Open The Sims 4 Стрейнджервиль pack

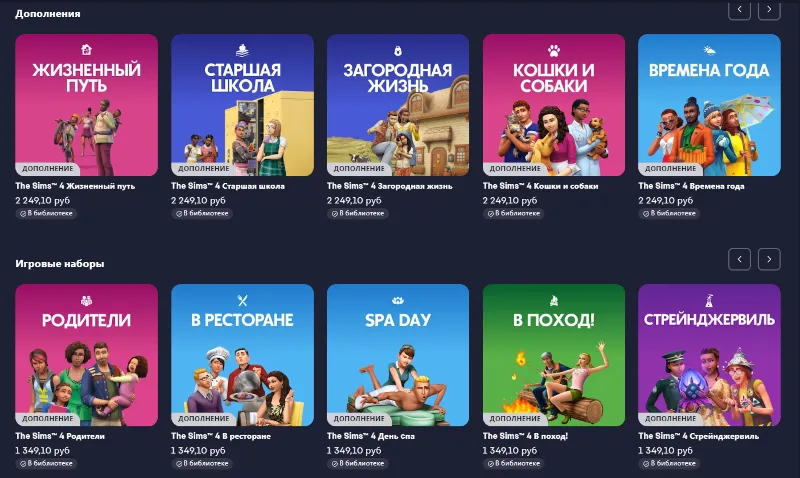[x=709, y=355]
